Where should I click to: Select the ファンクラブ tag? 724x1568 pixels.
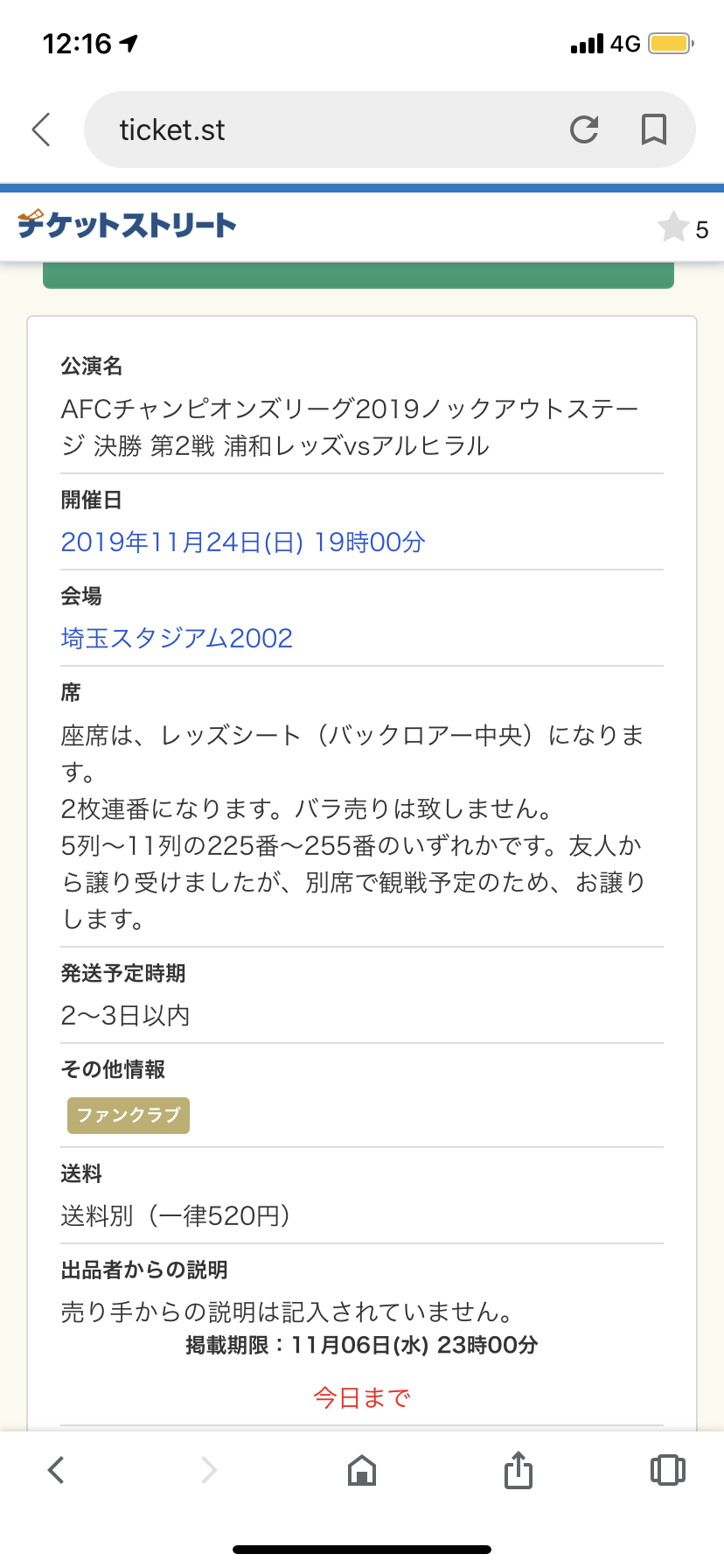click(129, 1116)
